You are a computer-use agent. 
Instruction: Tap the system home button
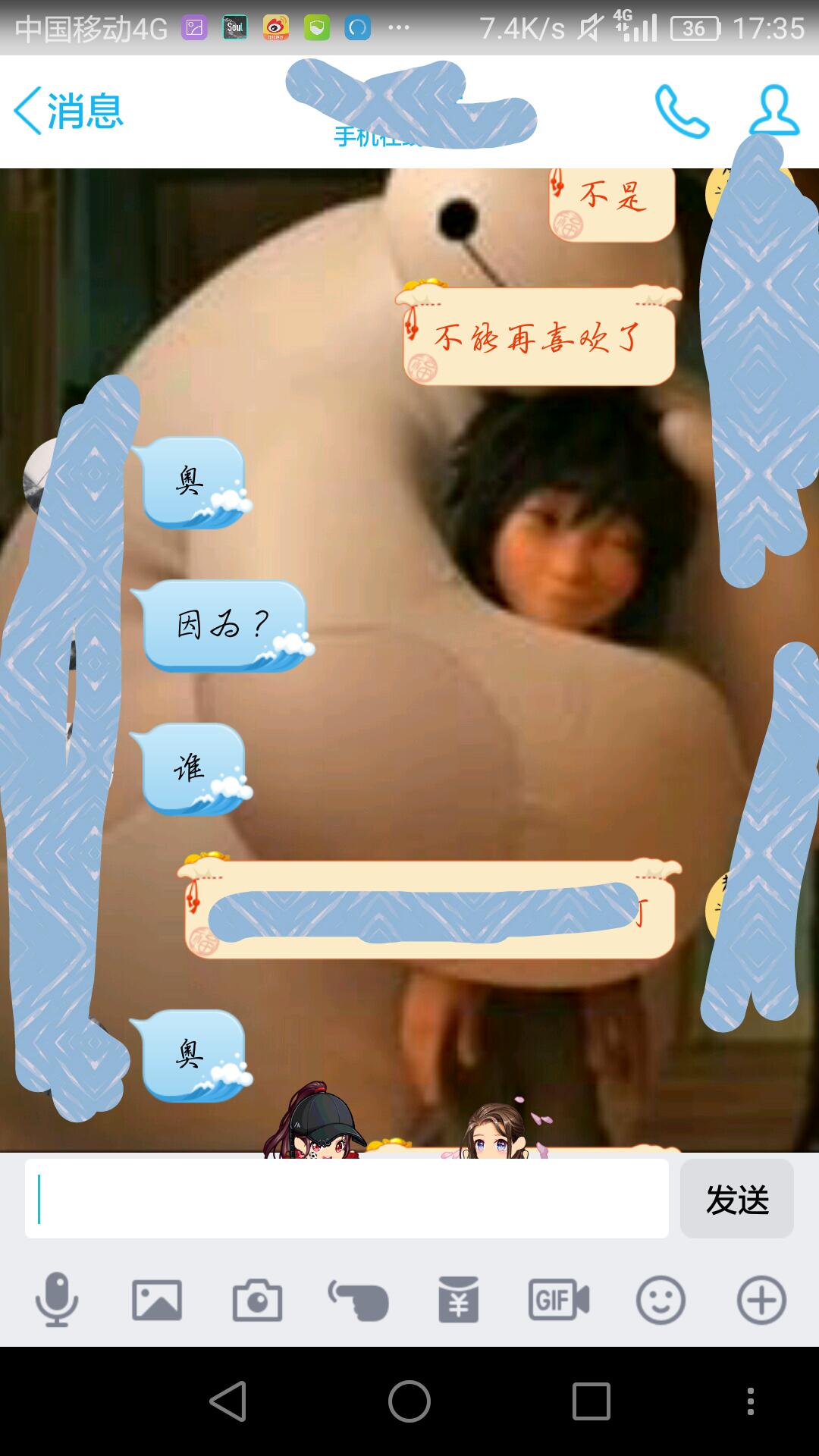point(409,1401)
